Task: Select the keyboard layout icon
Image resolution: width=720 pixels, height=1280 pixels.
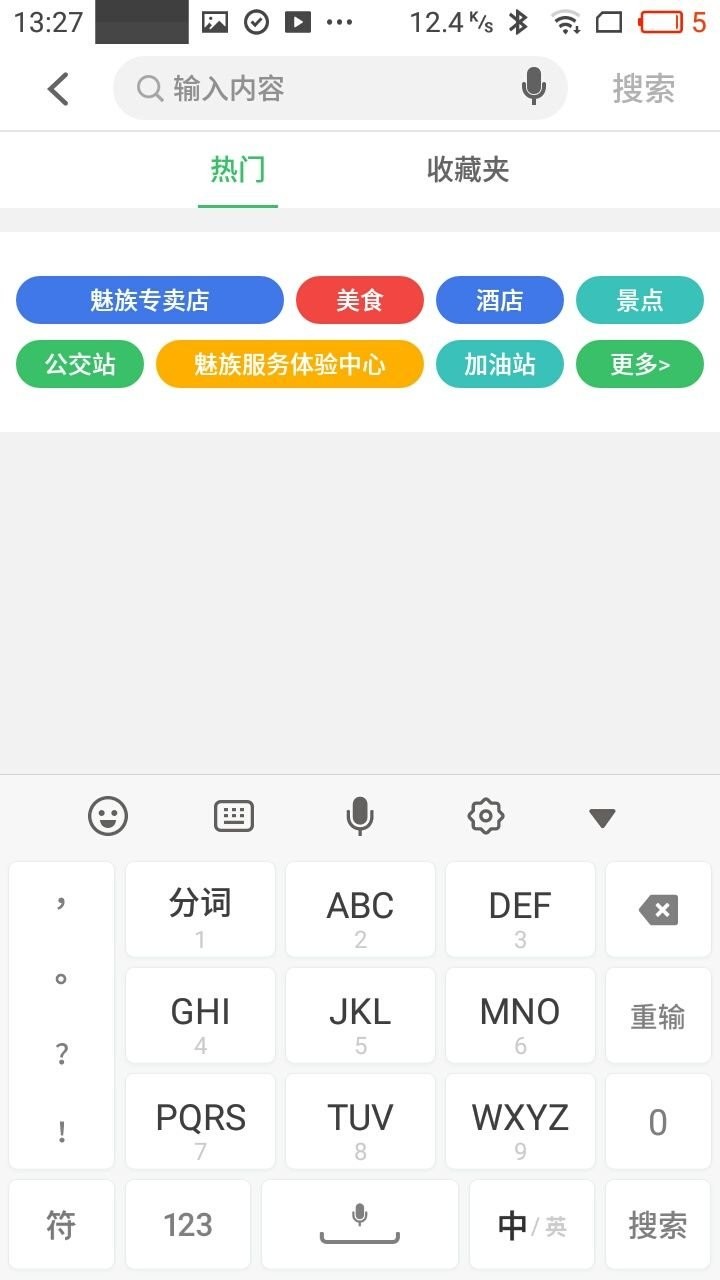Action: (x=233, y=816)
